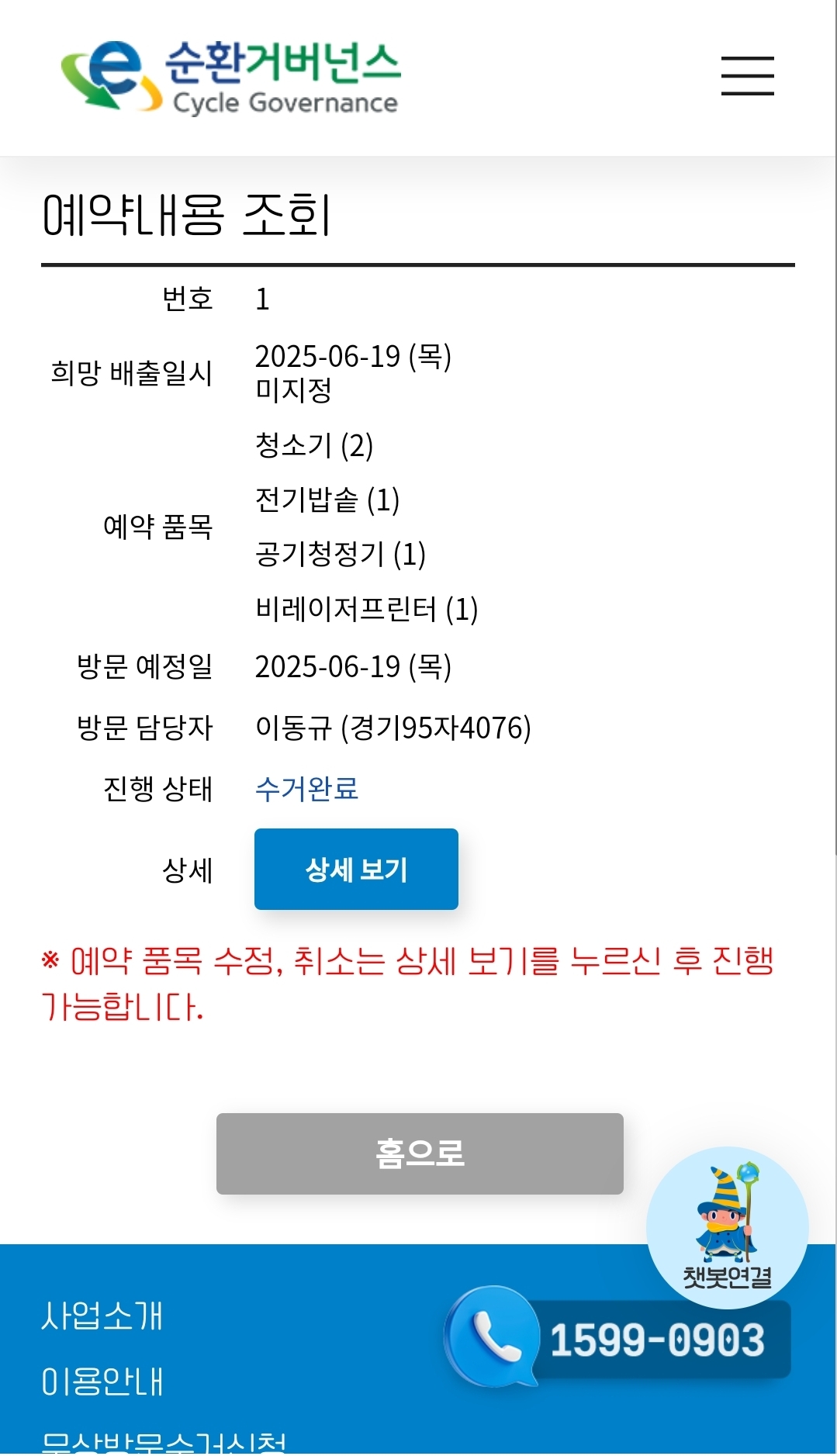837x1456 pixels.
Task: Go back home with 홈으로
Action: pos(420,1153)
